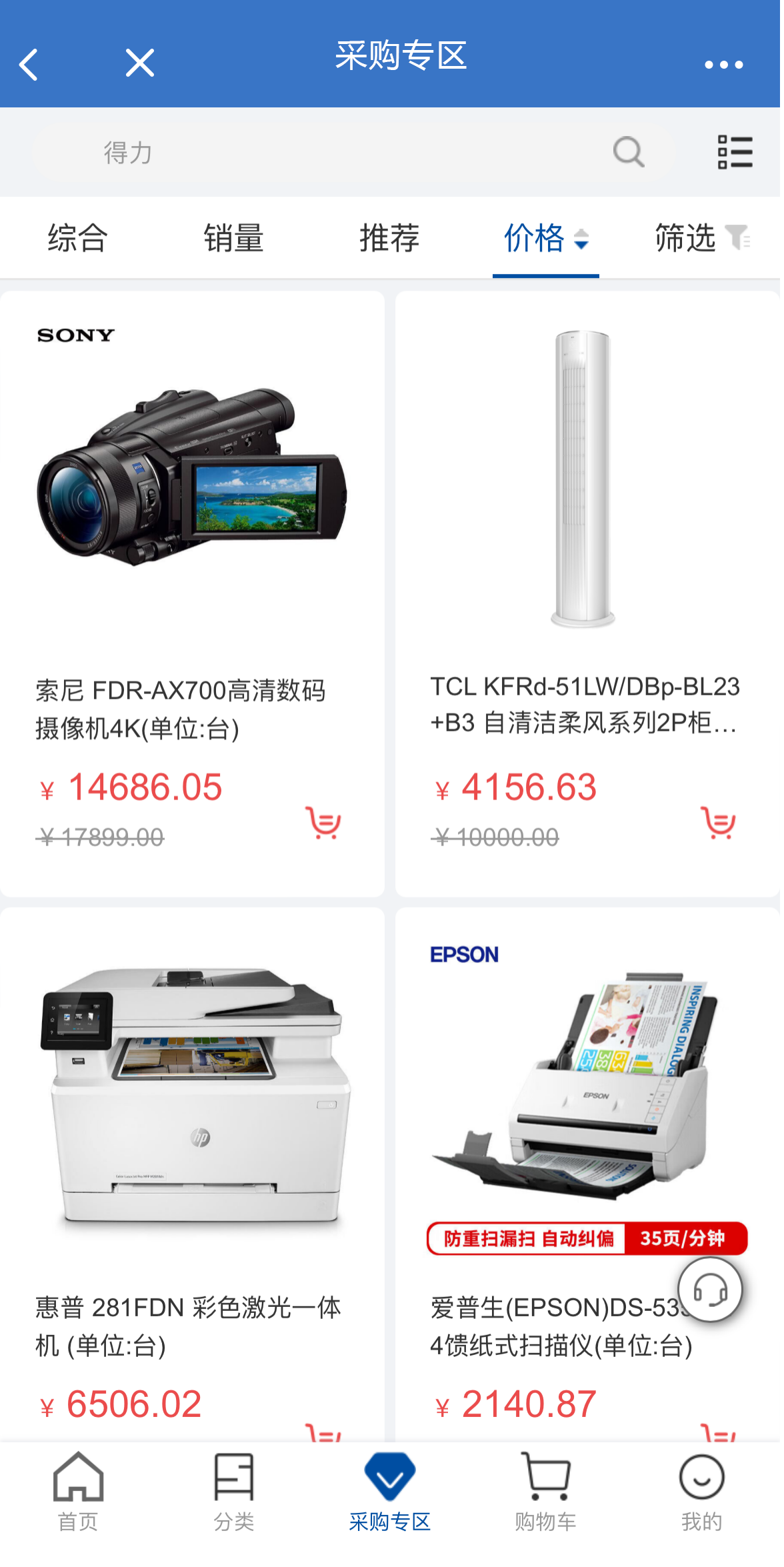Go back using the header arrow
Viewport: 784px width, 1567px height.
point(29,64)
